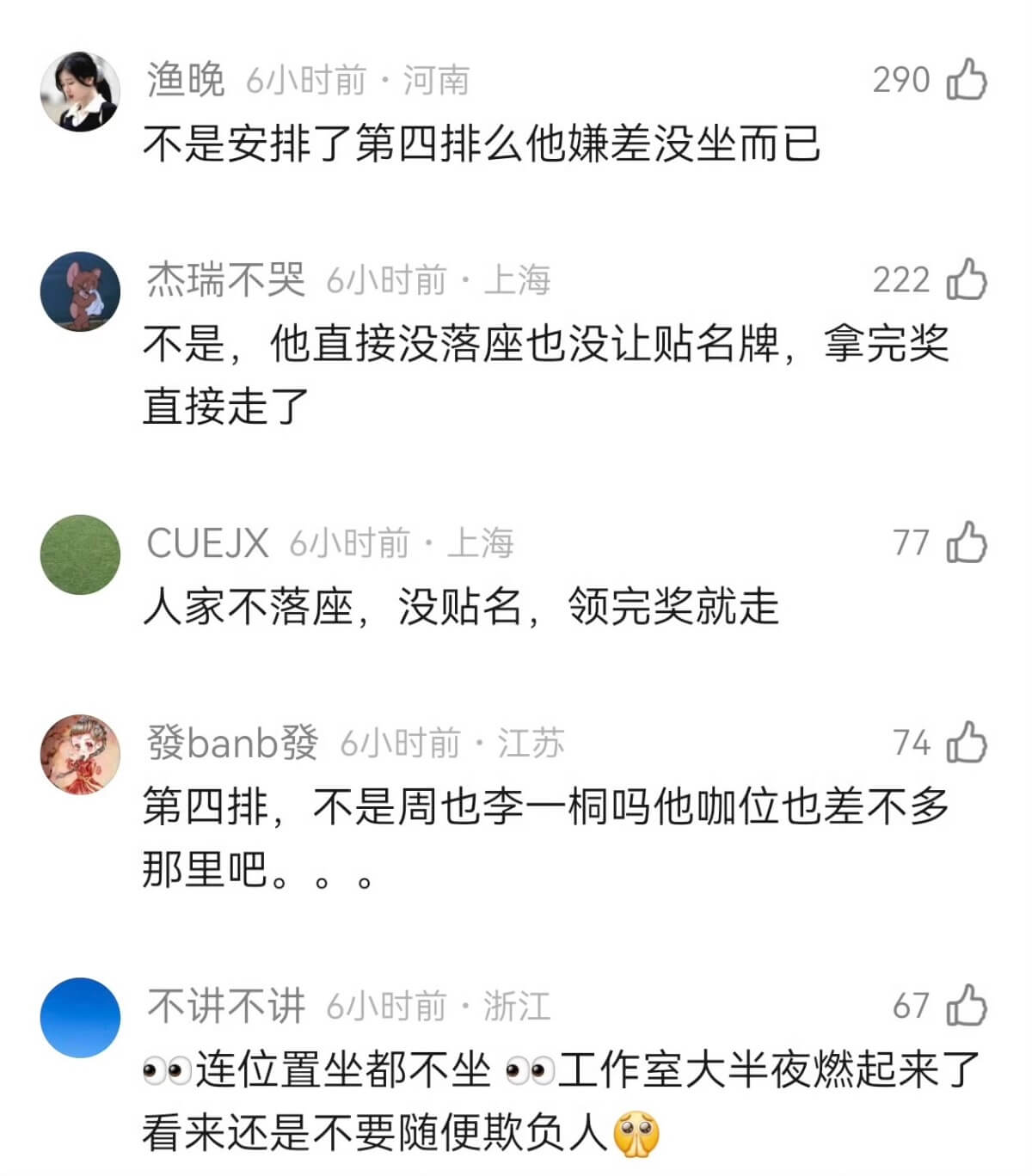Like 發banb發's comment

tap(967, 743)
